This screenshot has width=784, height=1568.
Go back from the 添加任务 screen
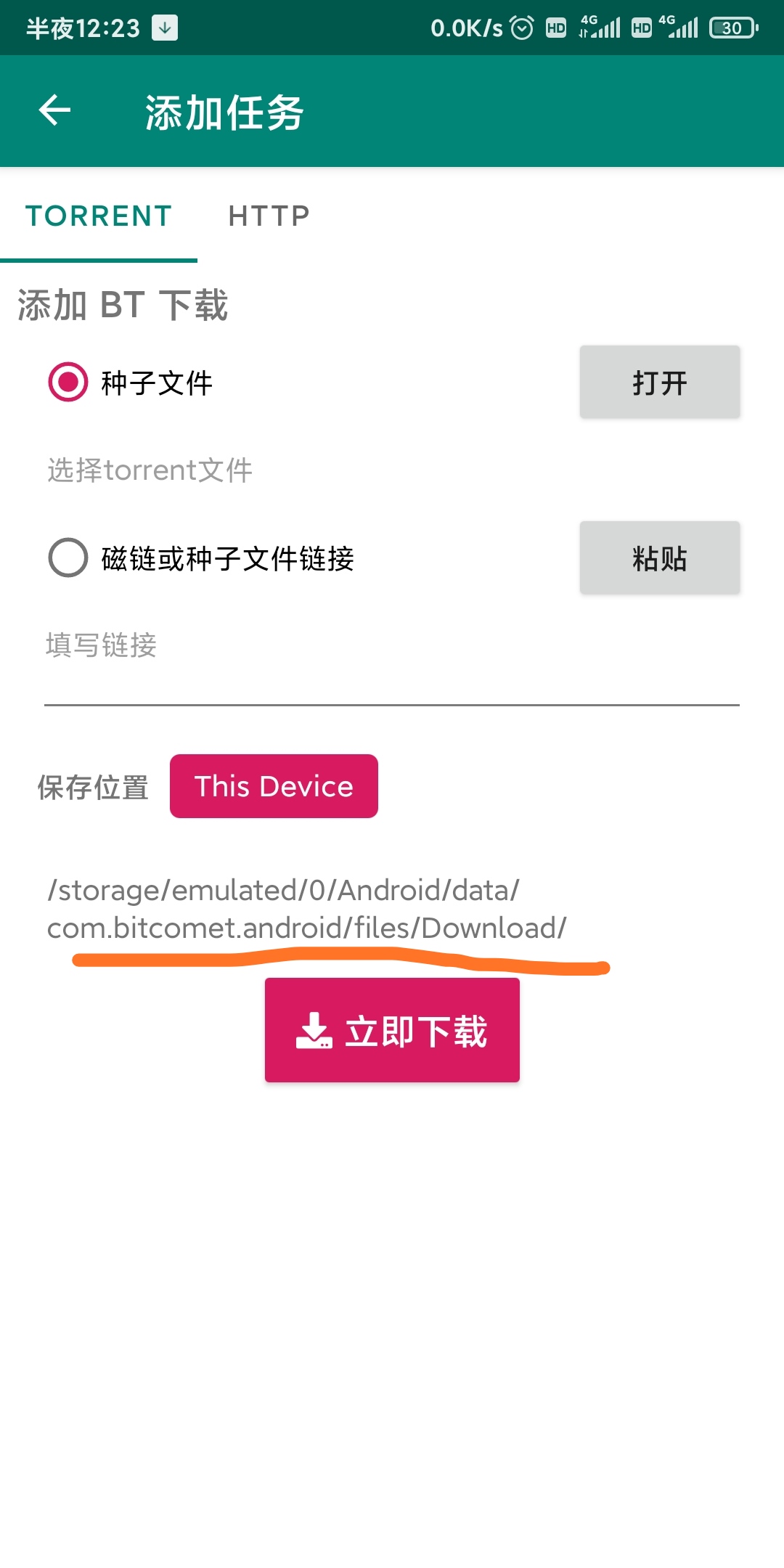tap(54, 111)
